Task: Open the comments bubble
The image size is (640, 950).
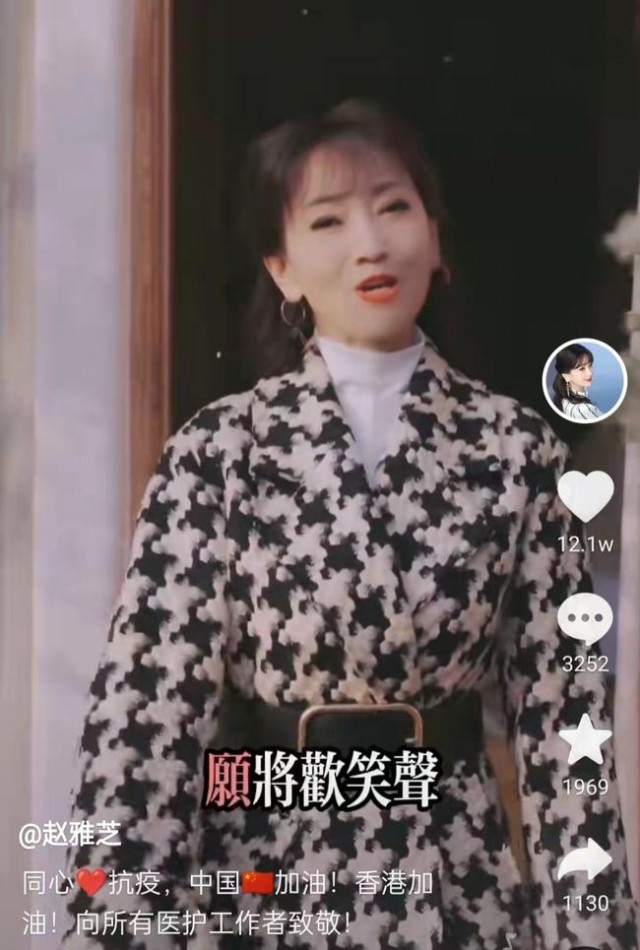Action: tap(585, 619)
